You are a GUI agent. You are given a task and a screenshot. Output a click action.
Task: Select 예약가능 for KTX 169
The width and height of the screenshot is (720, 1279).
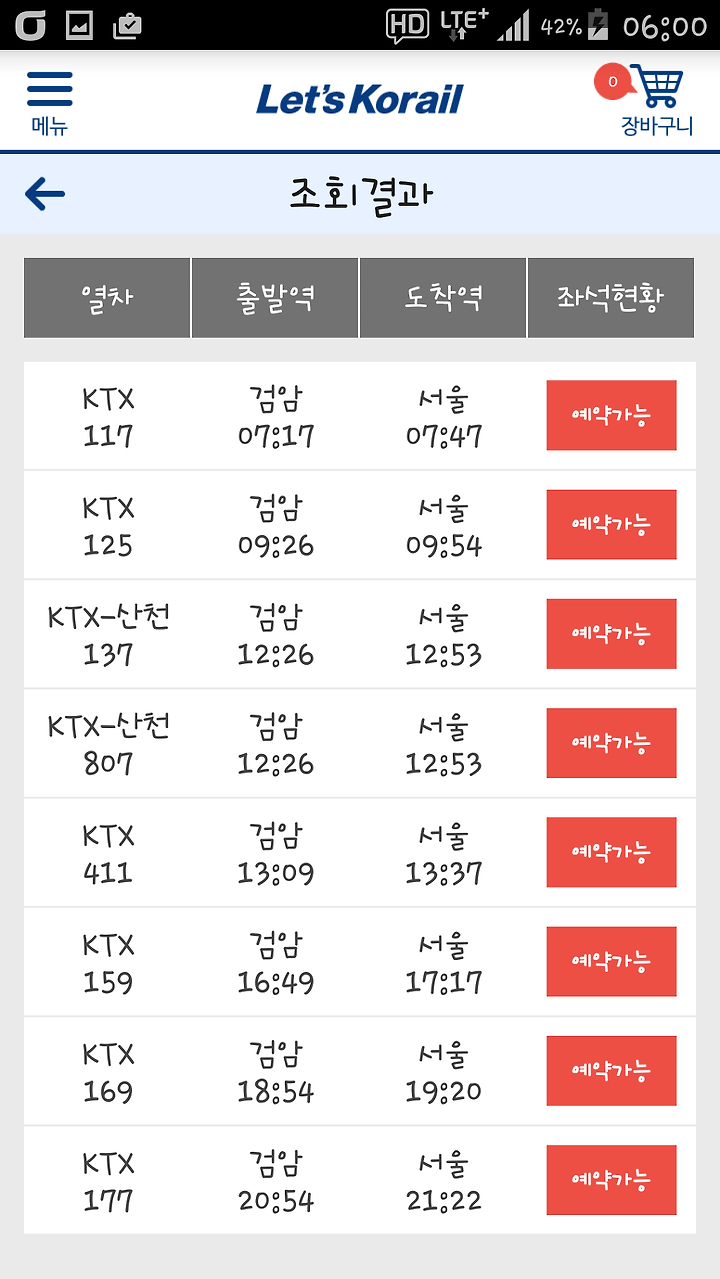tap(611, 1071)
